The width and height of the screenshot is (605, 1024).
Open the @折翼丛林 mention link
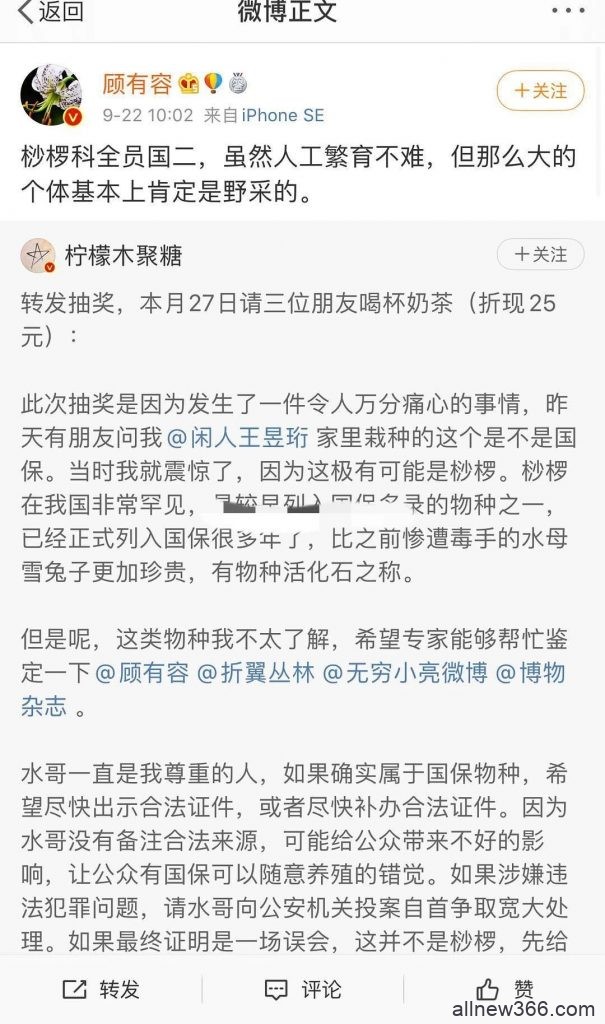pos(256,673)
